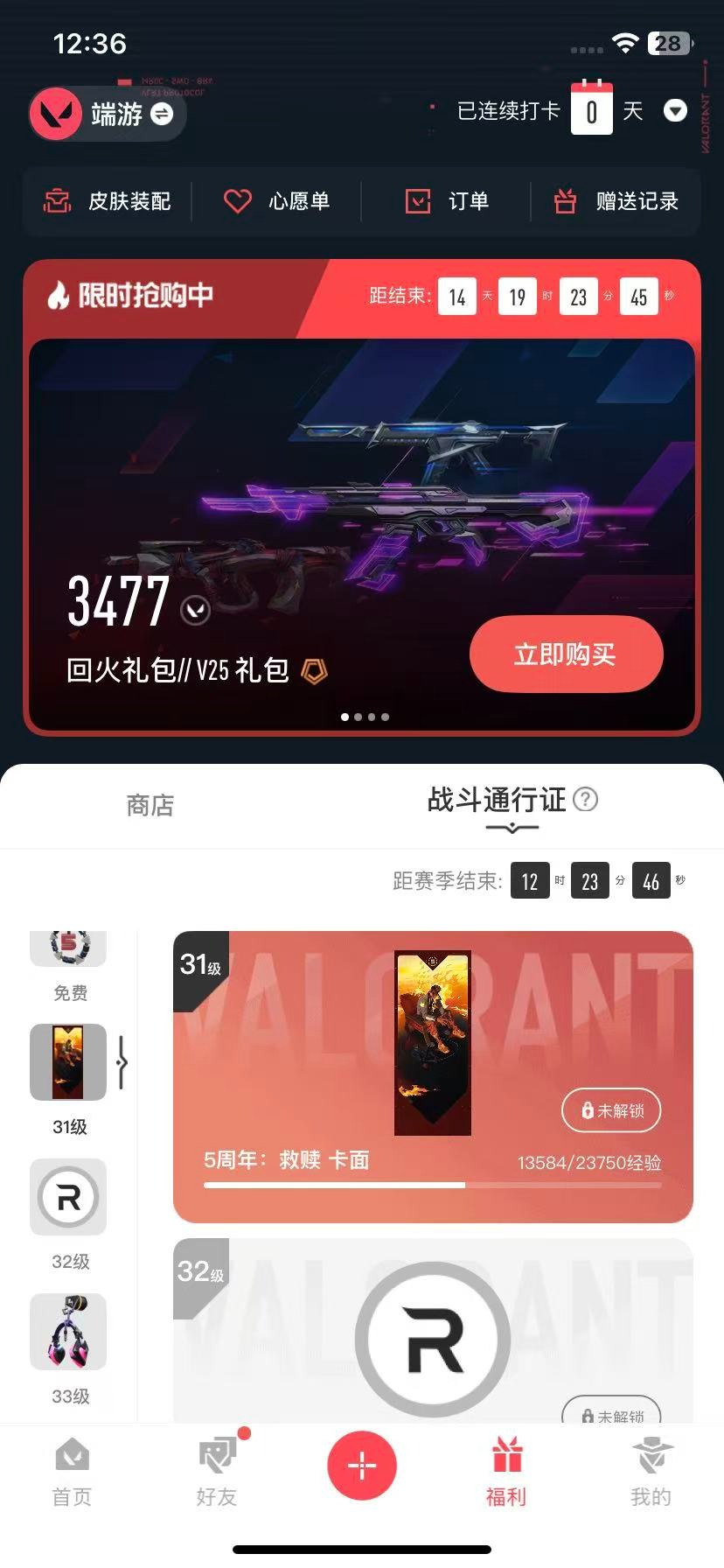Tap 未解锁 lock on level 31 reward

pos(611,1109)
